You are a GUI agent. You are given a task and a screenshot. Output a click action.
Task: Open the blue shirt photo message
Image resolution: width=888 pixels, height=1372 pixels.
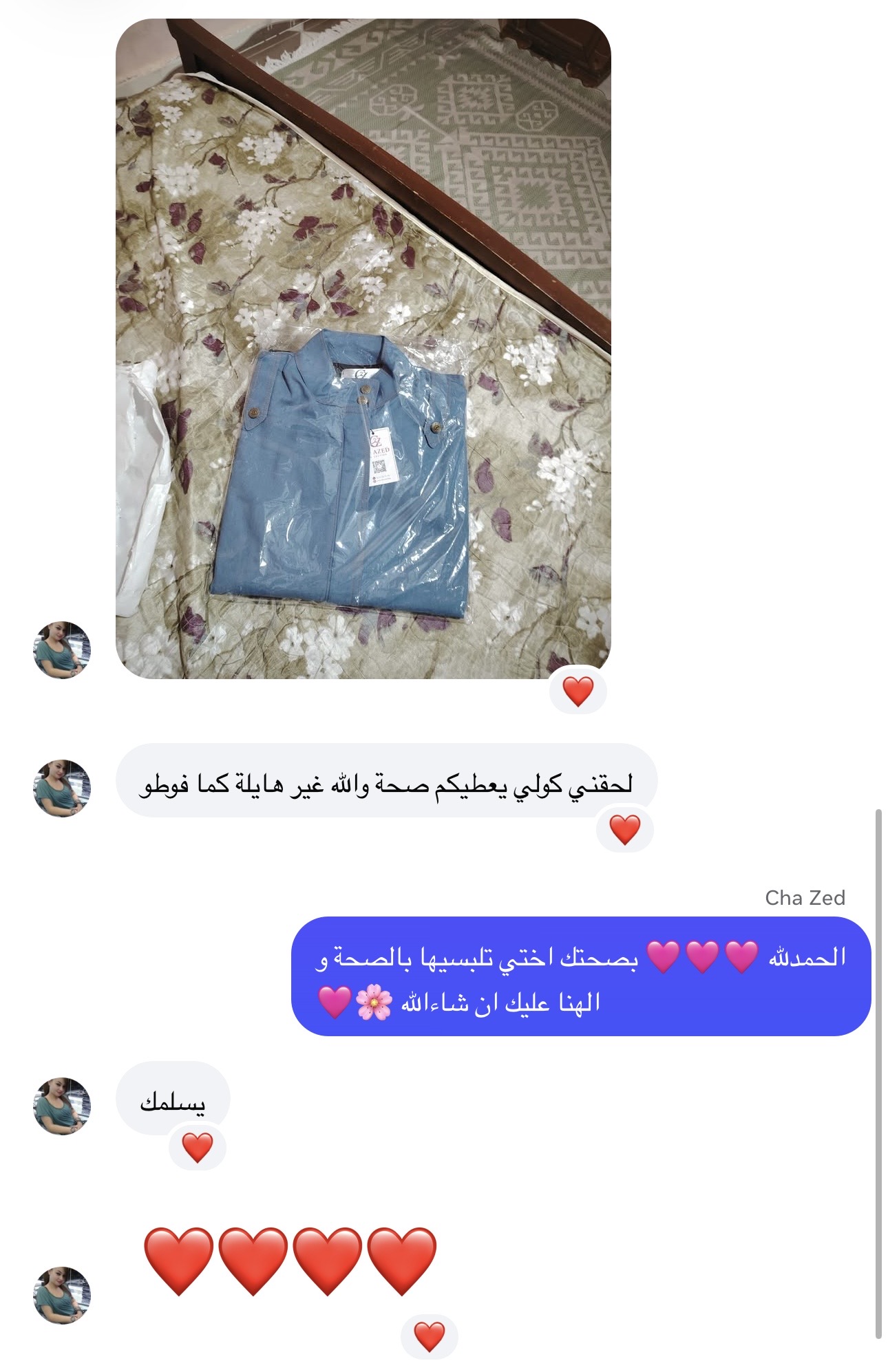coord(363,348)
